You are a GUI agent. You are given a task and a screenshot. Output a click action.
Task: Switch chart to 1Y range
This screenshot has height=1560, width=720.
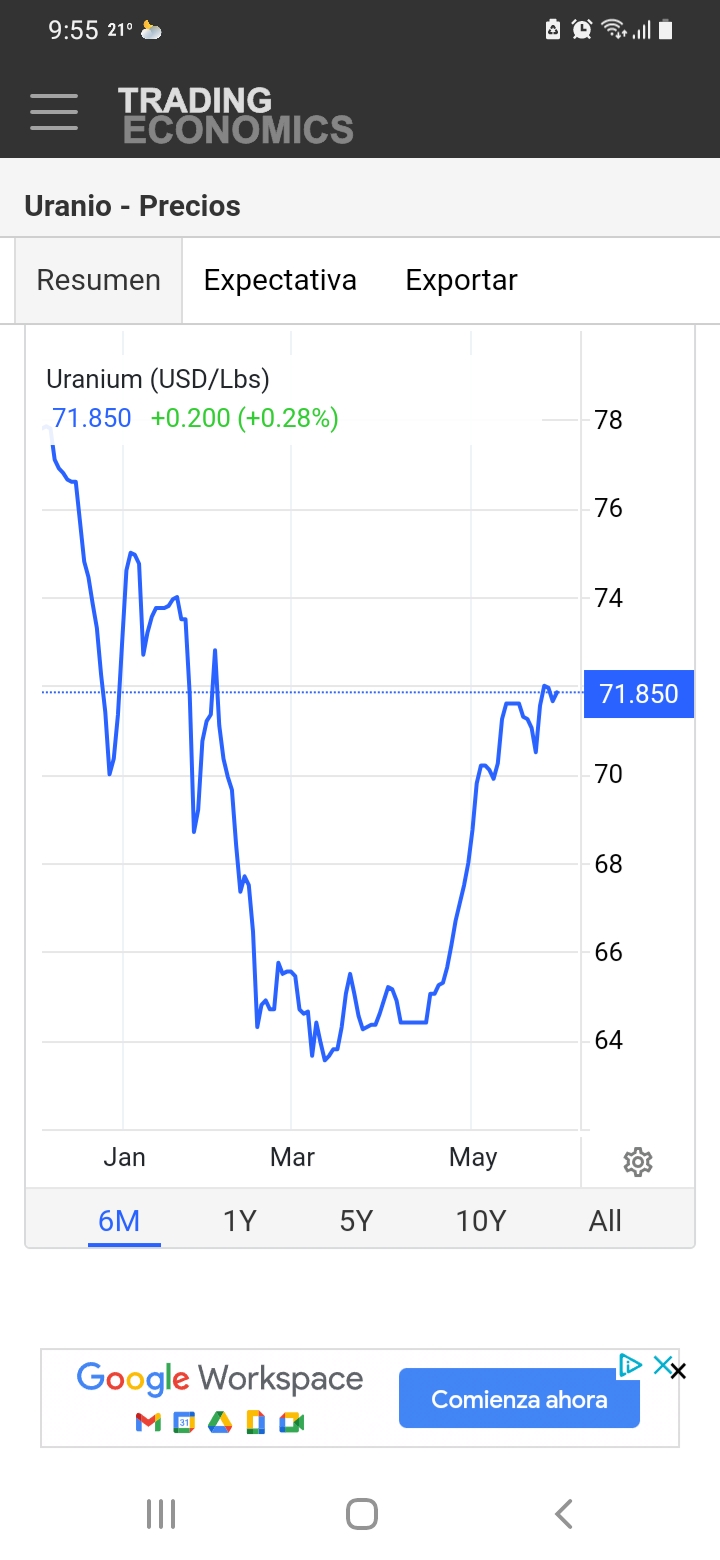[240, 1221]
